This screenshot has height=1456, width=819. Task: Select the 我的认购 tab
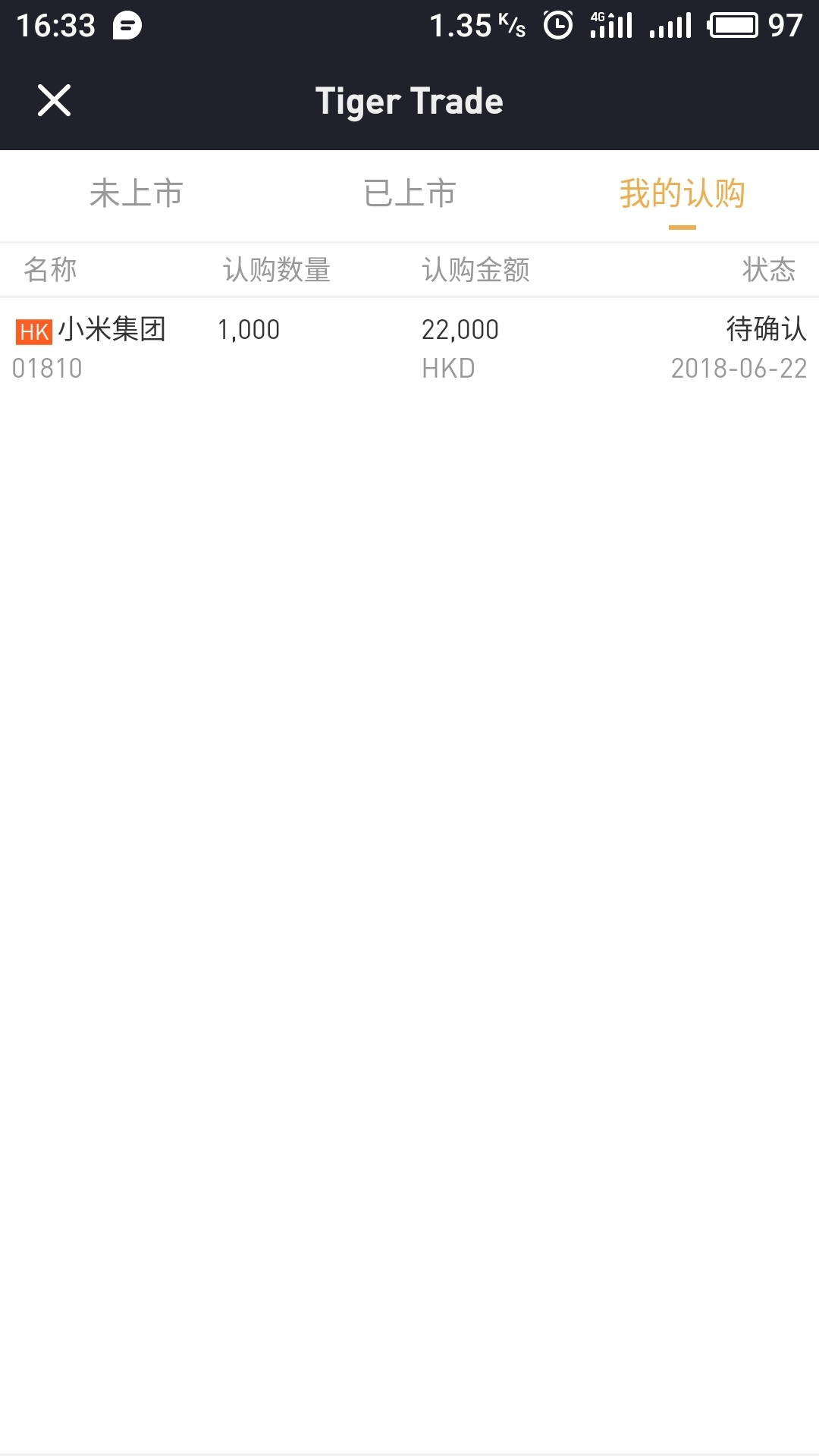click(682, 194)
